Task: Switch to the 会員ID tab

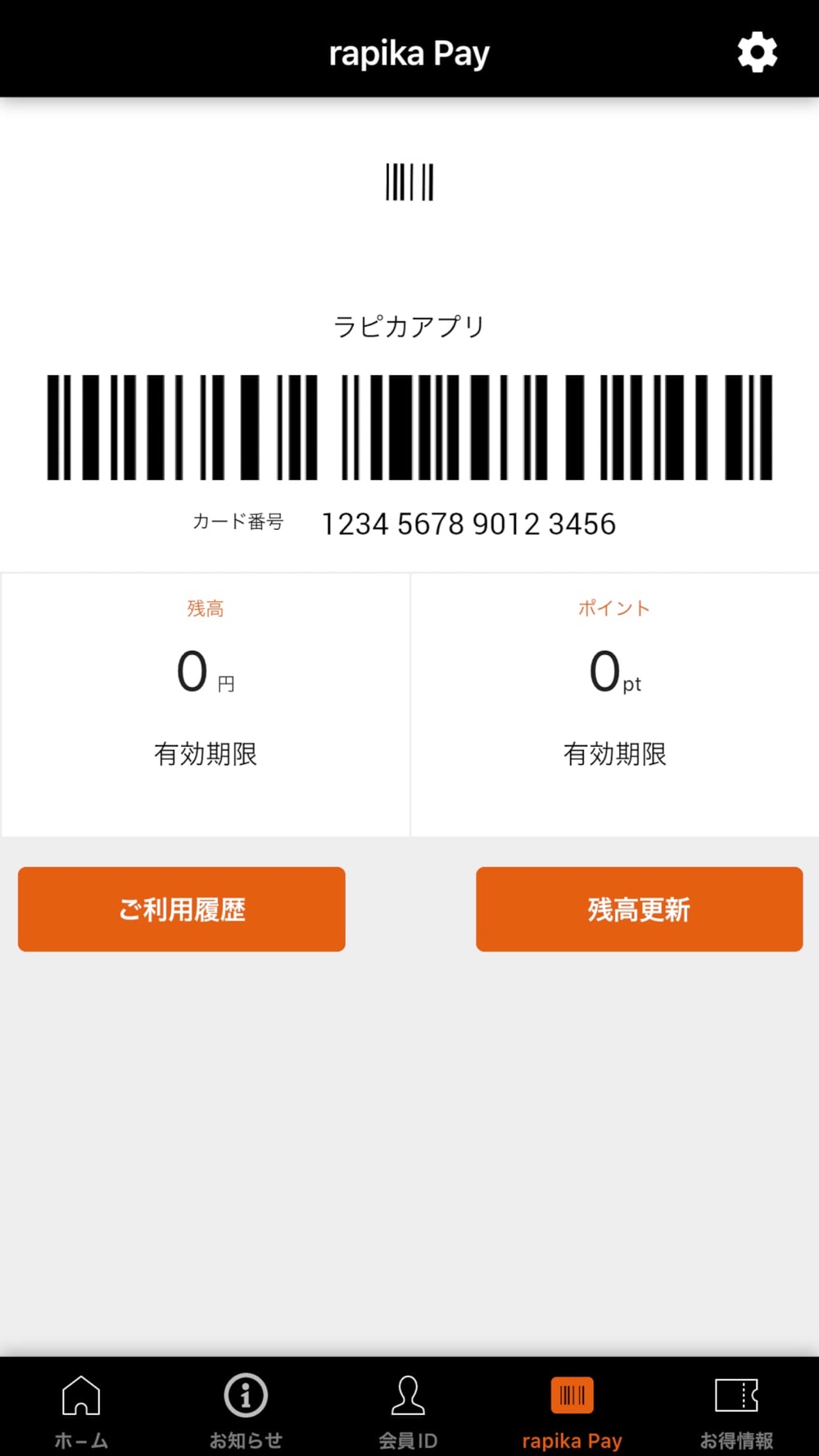Action: [408, 1410]
